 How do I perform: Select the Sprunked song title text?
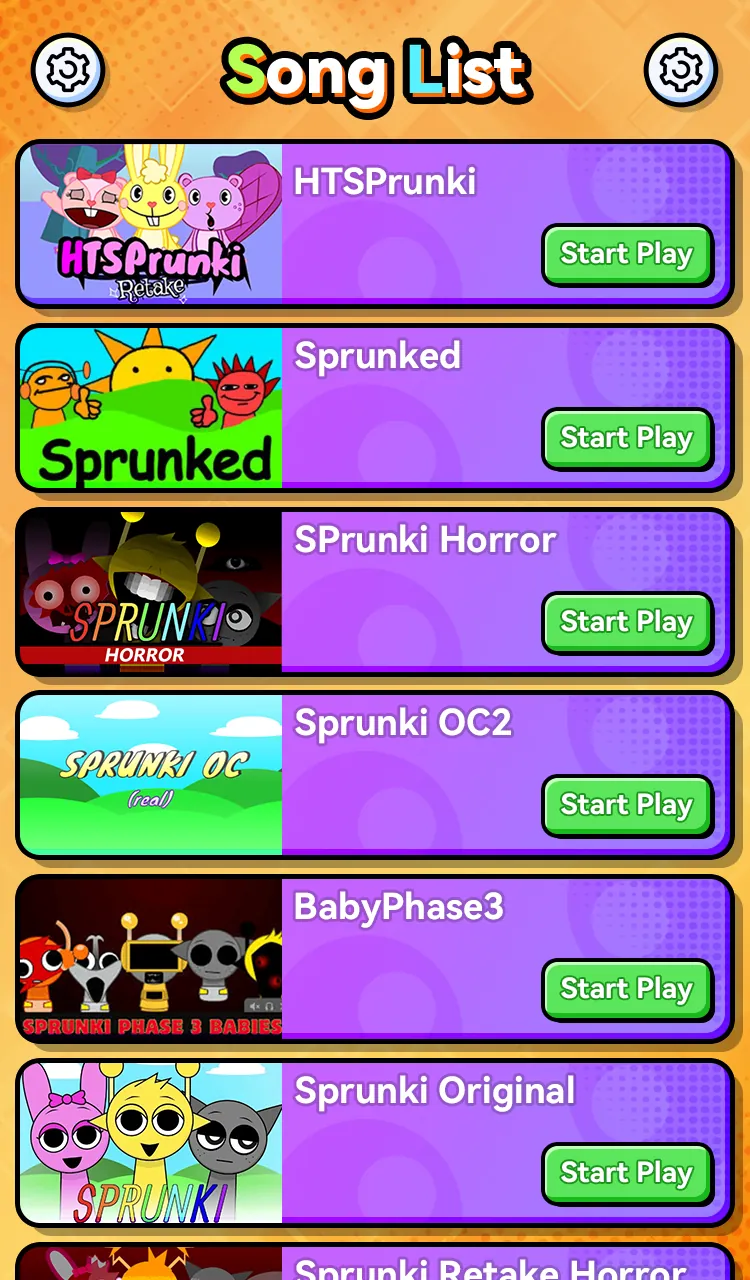click(377, 356)
